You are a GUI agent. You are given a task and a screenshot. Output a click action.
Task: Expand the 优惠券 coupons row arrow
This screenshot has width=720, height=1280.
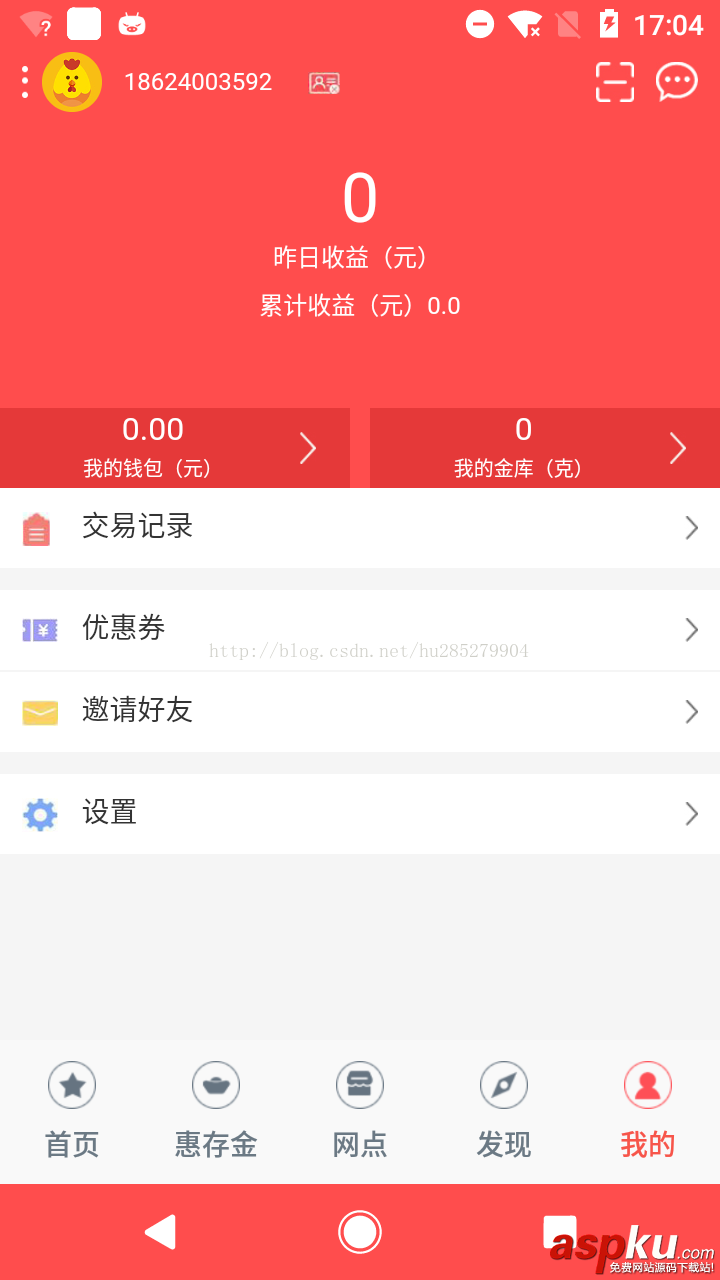(691, 629)
